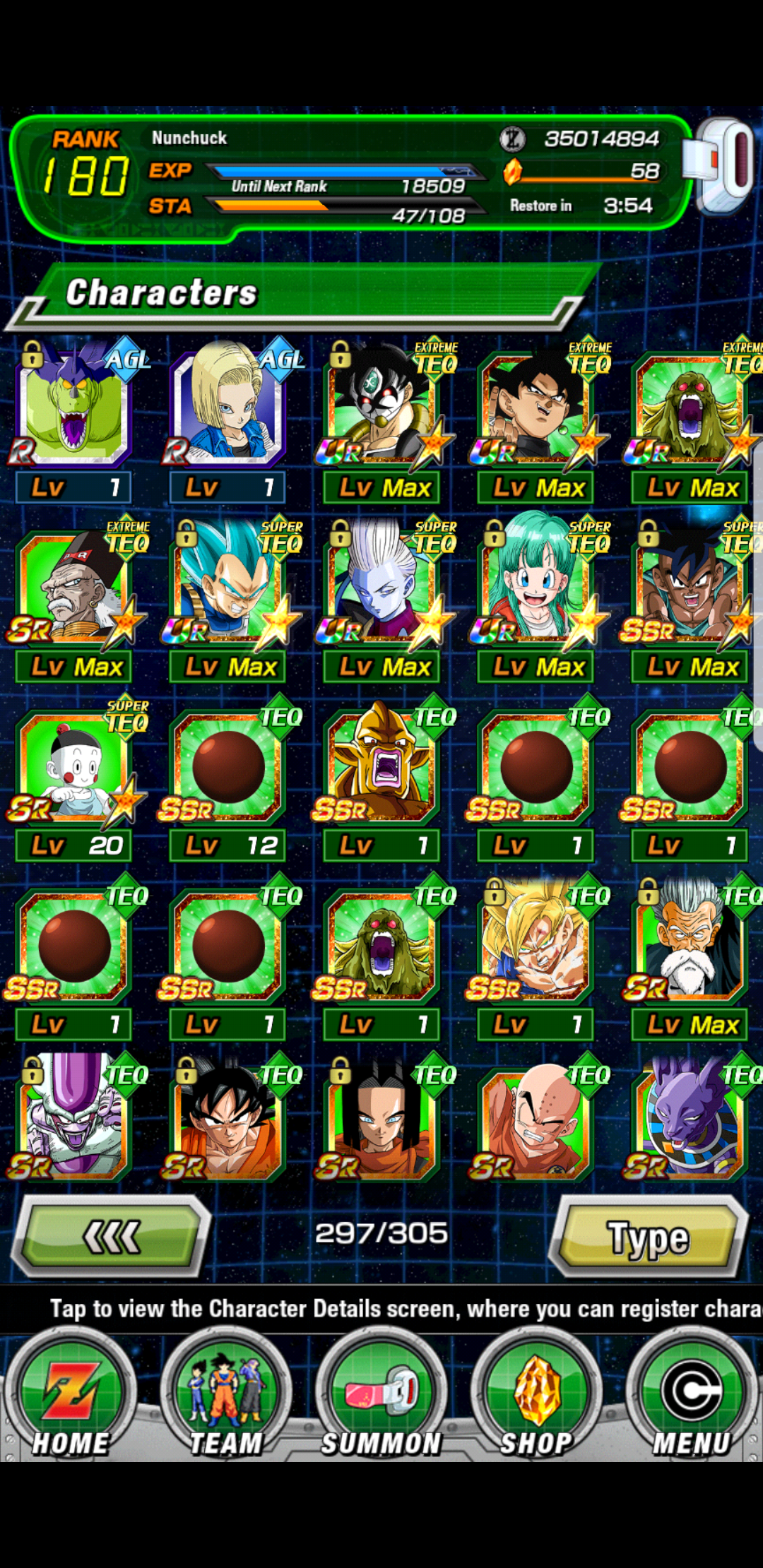Open Super TEQ Whis character card
This screenshot has width=763, height=1568.
381,599
